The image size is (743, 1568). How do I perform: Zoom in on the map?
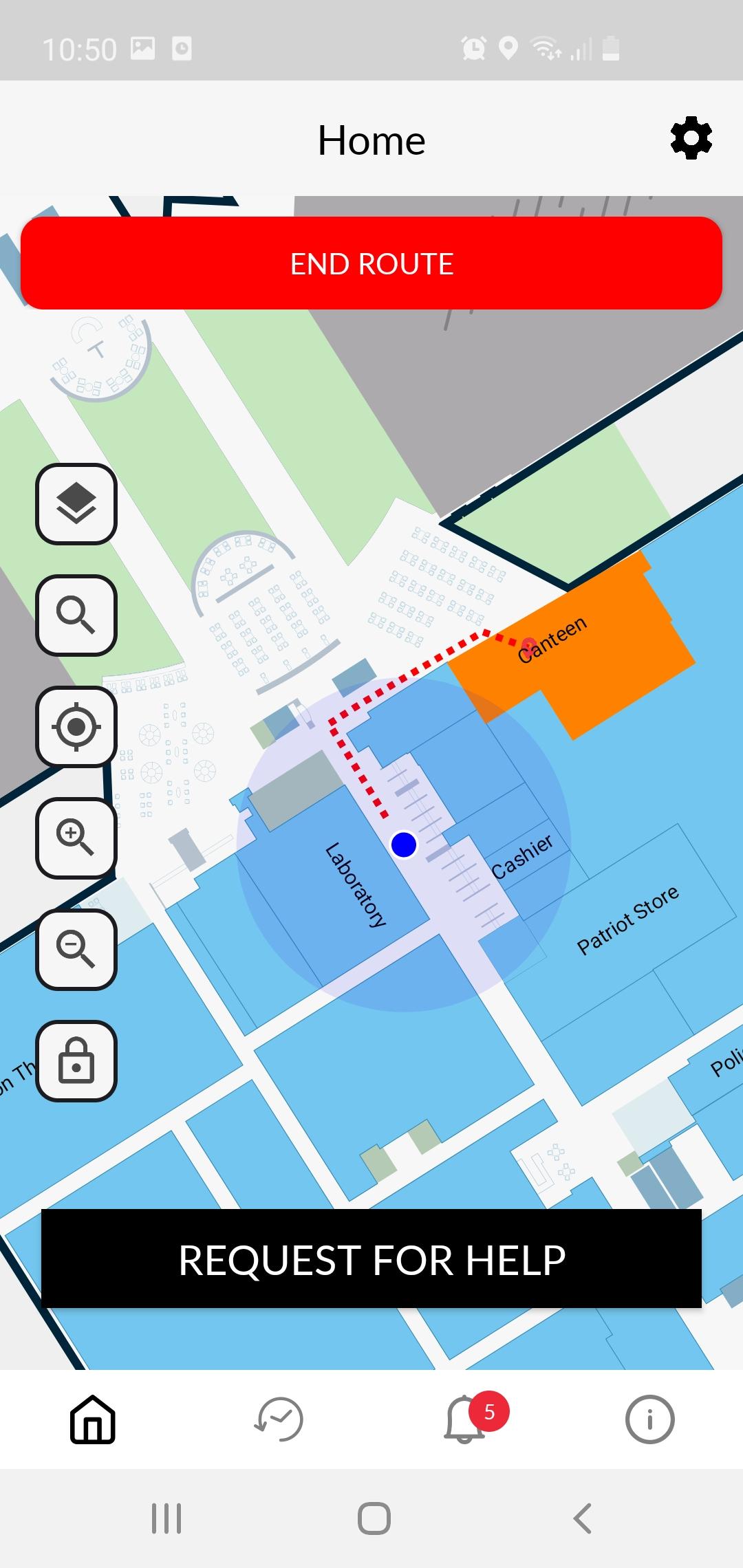76,838
